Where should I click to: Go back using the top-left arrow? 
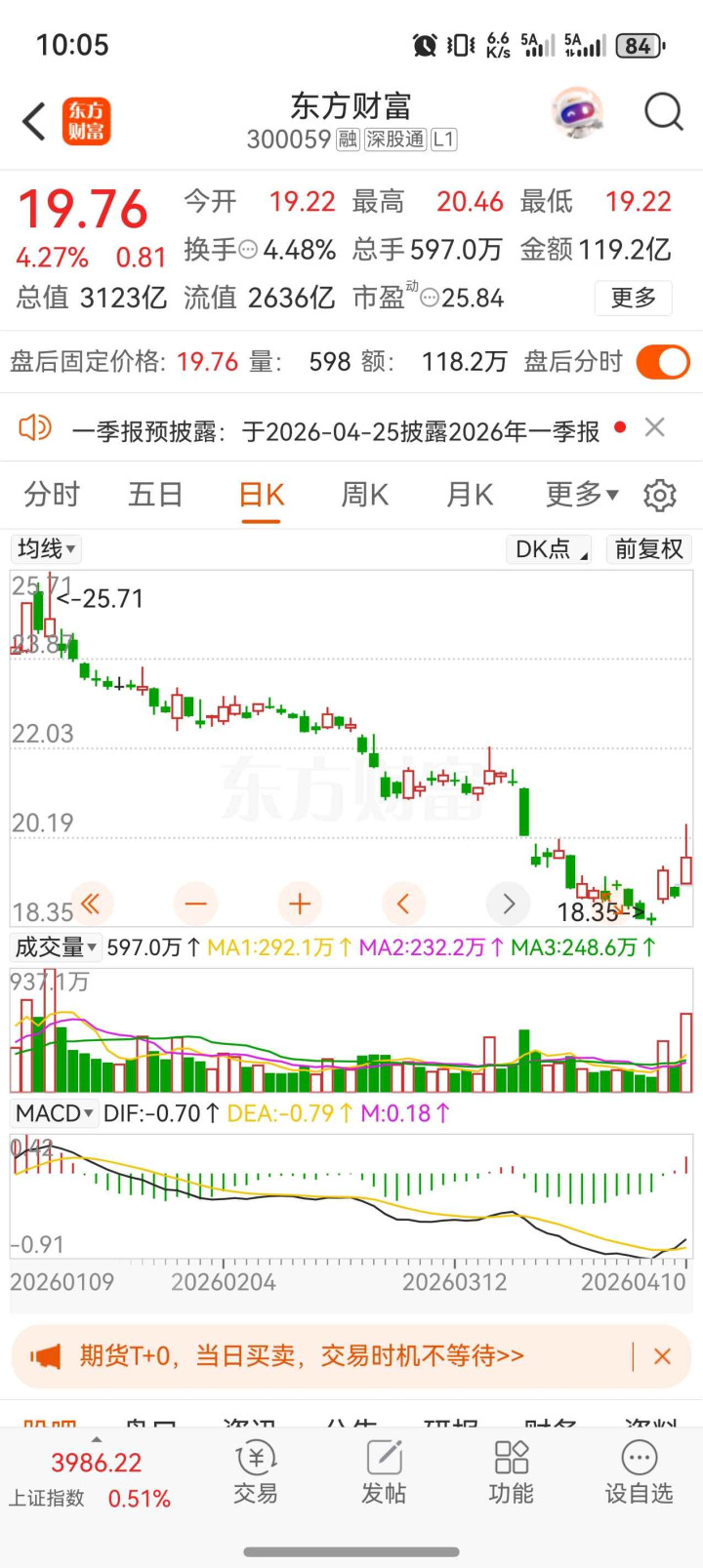[x=35, y=122]
